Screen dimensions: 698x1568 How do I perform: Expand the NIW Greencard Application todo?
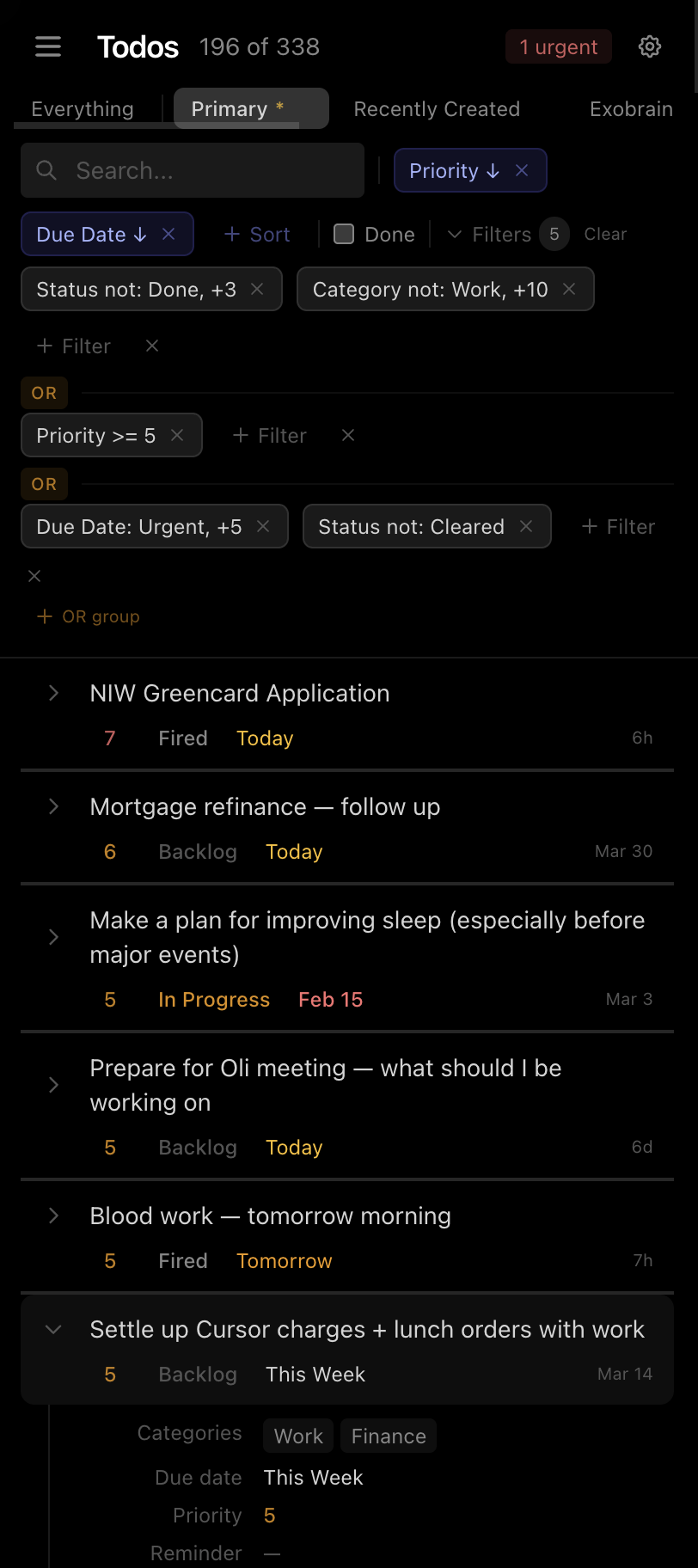point(53,693)
